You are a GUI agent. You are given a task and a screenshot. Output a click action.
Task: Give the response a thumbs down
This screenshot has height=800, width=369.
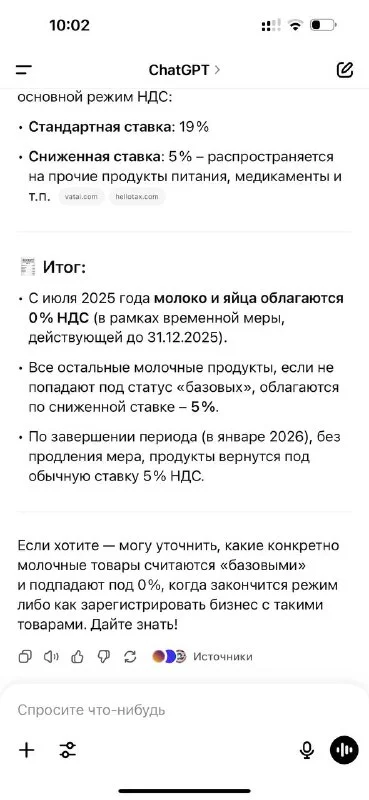[104, 656]
